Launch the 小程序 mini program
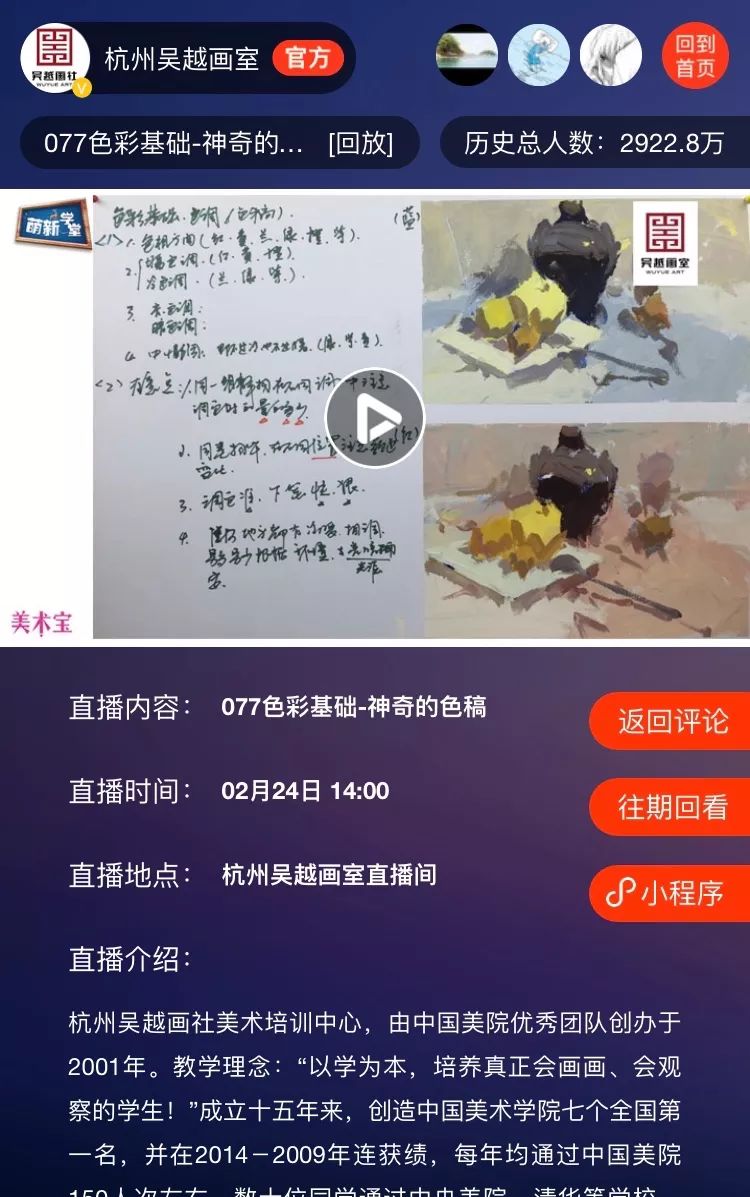This screenshot has width=750, height=1197. (x=669, y=893)
